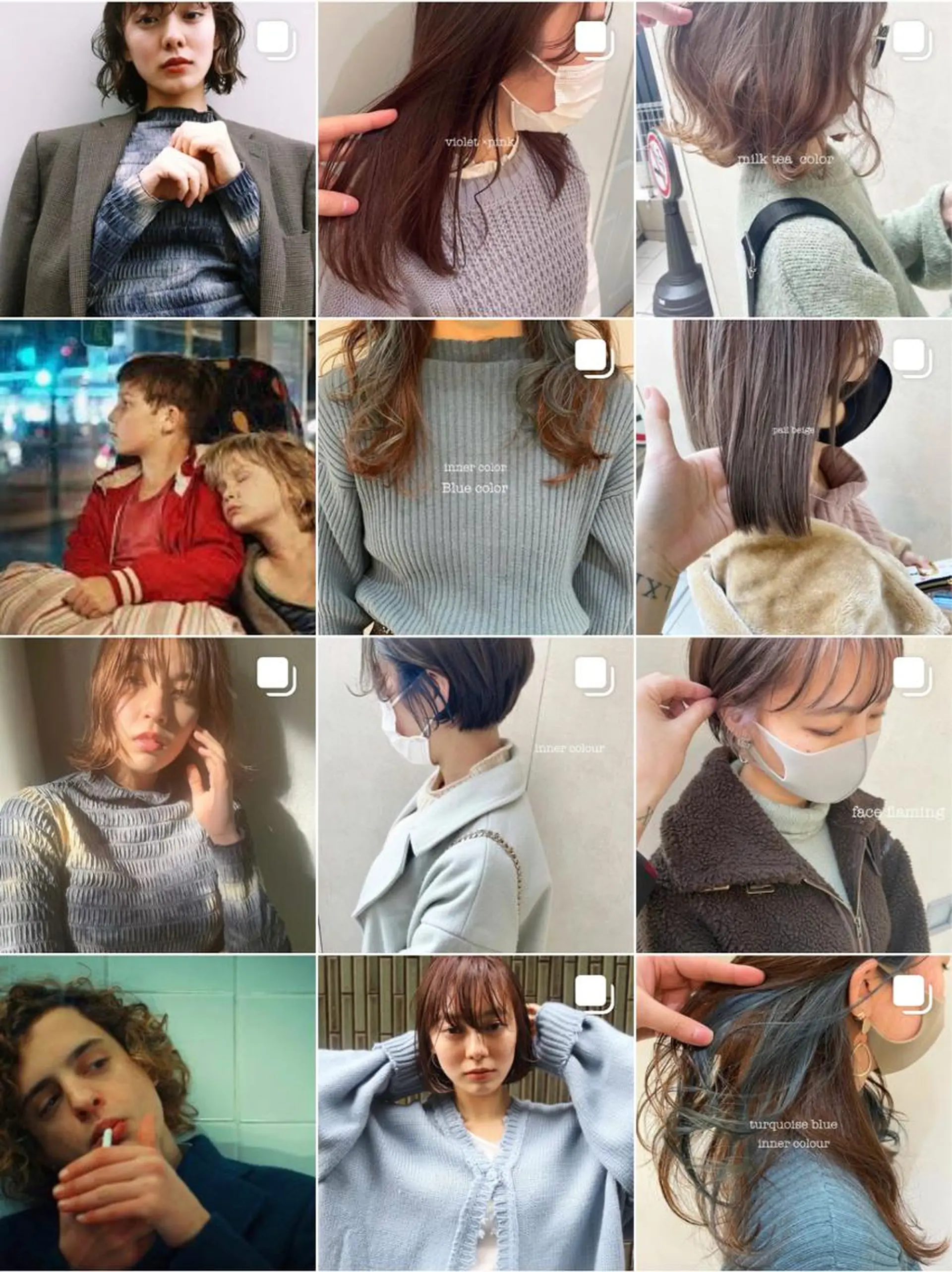The height and width of the screenshot is (1272, 952).
Task: View the 'pail beige' straight bob post
Action: tap(794, 477)
